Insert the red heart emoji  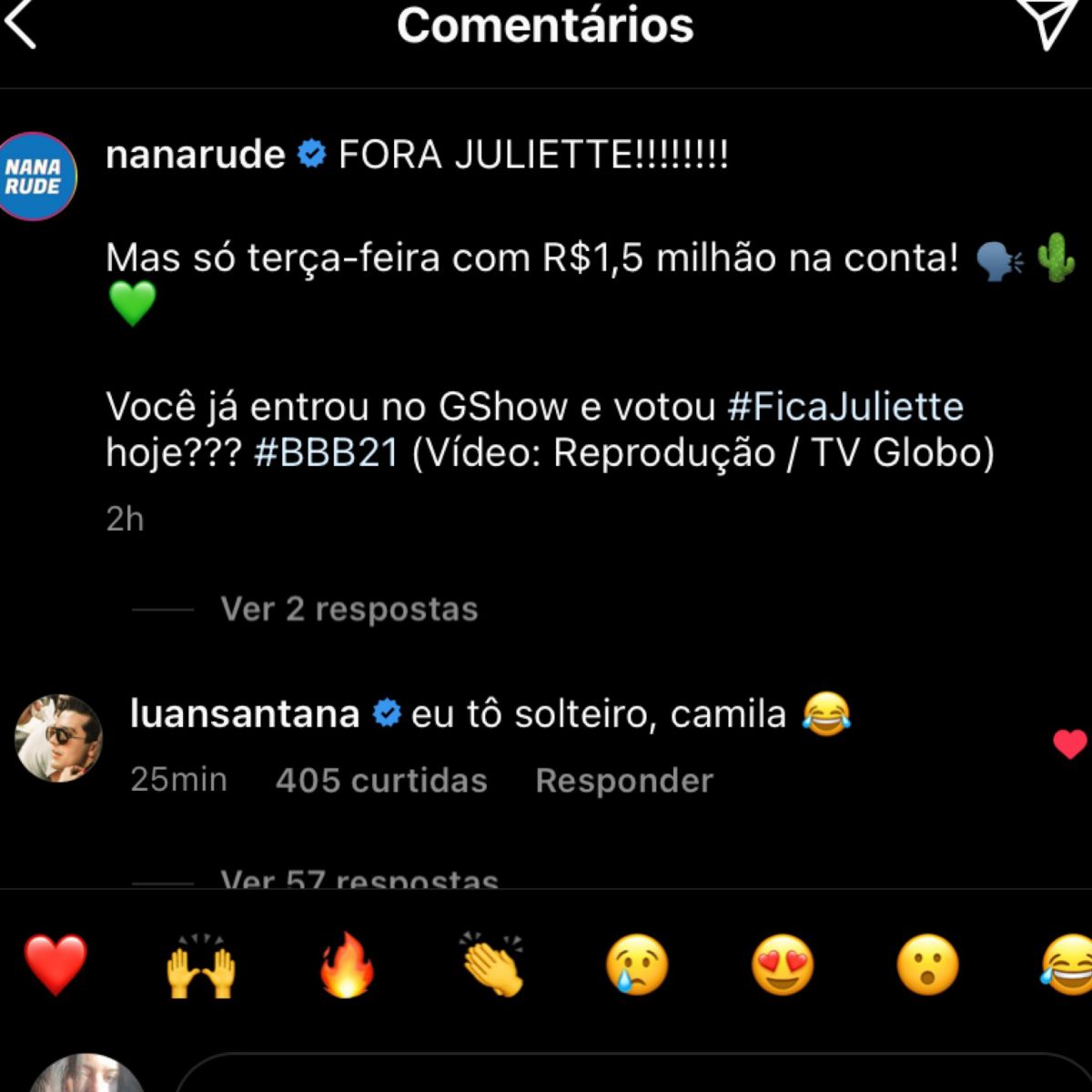56,965
